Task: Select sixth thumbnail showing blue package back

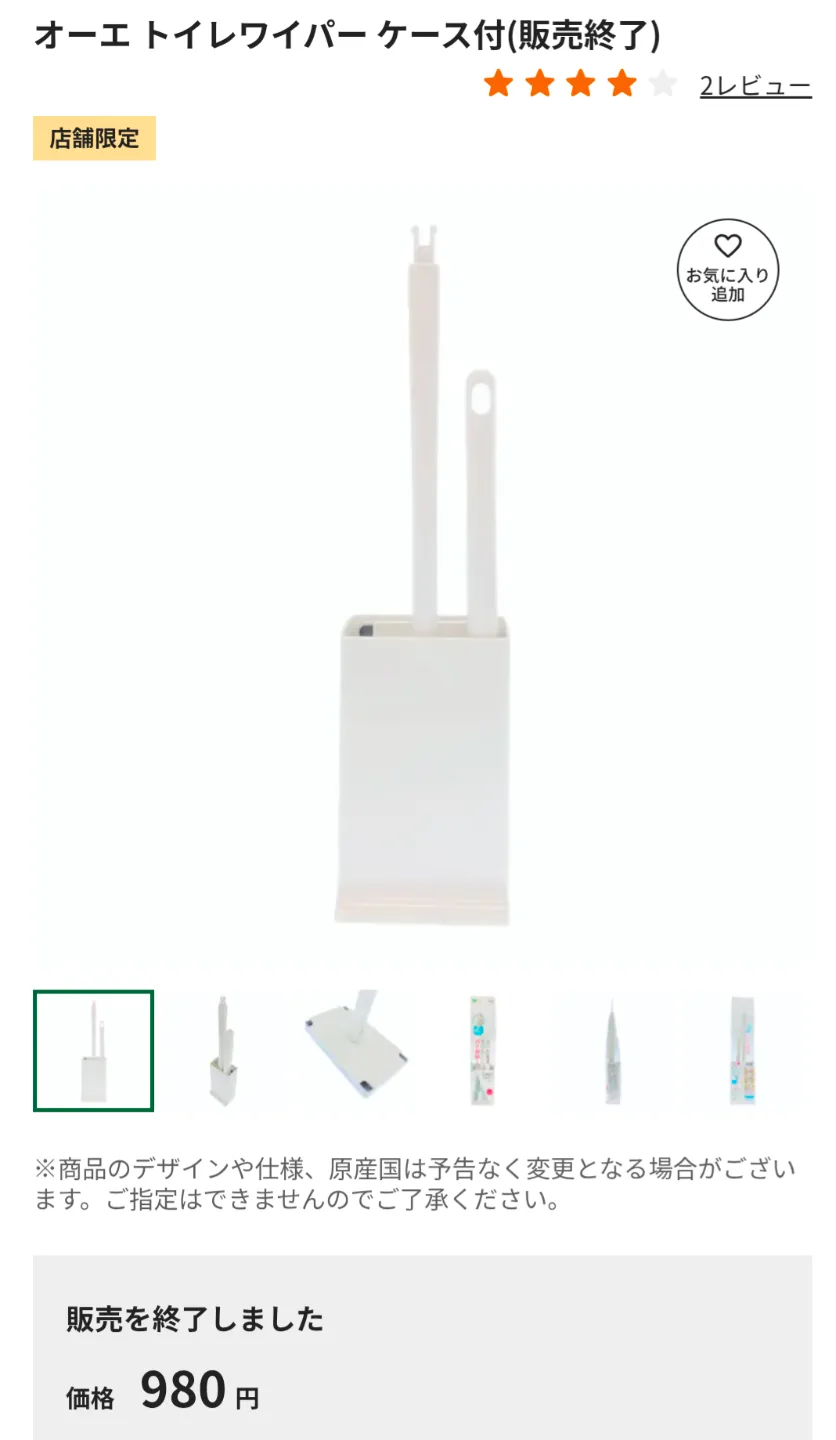Action: point(742,1050)
